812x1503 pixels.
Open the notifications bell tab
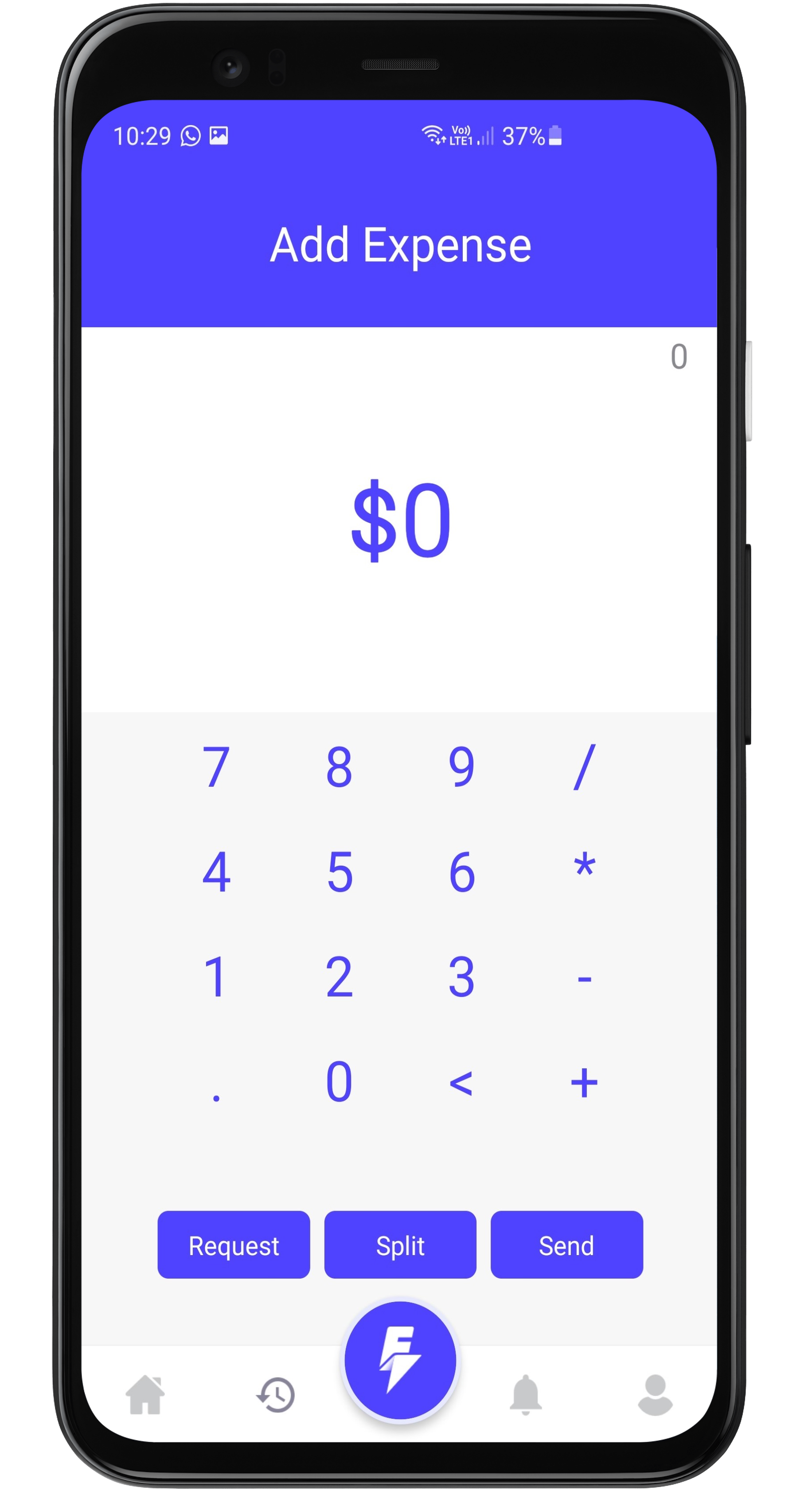tap(525, 1394)
